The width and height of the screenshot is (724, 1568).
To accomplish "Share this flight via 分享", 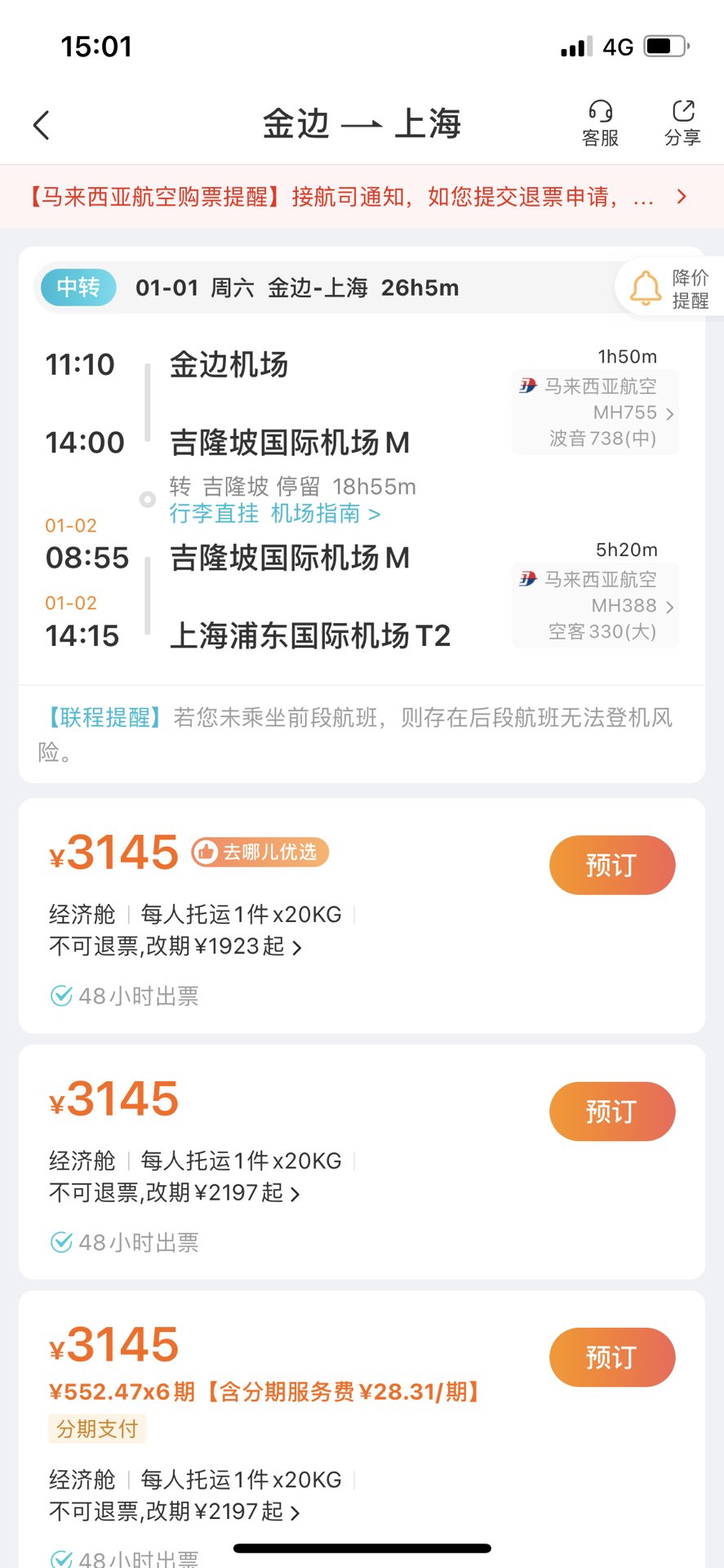I will 682,123.
